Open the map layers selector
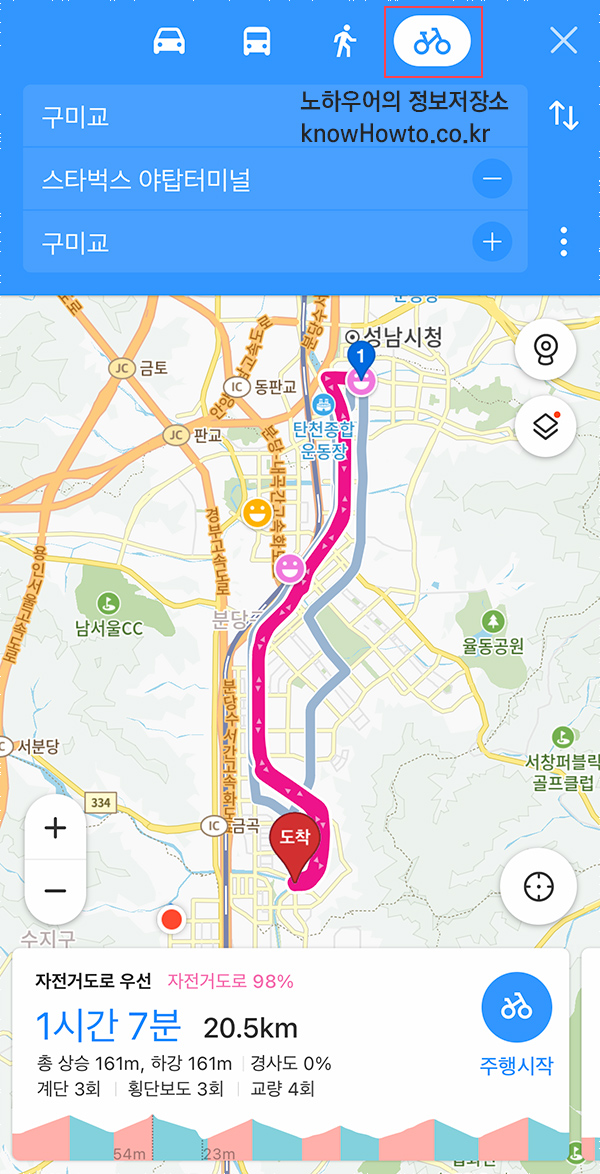Viewport: 600px width, 1174px height. 545,427
